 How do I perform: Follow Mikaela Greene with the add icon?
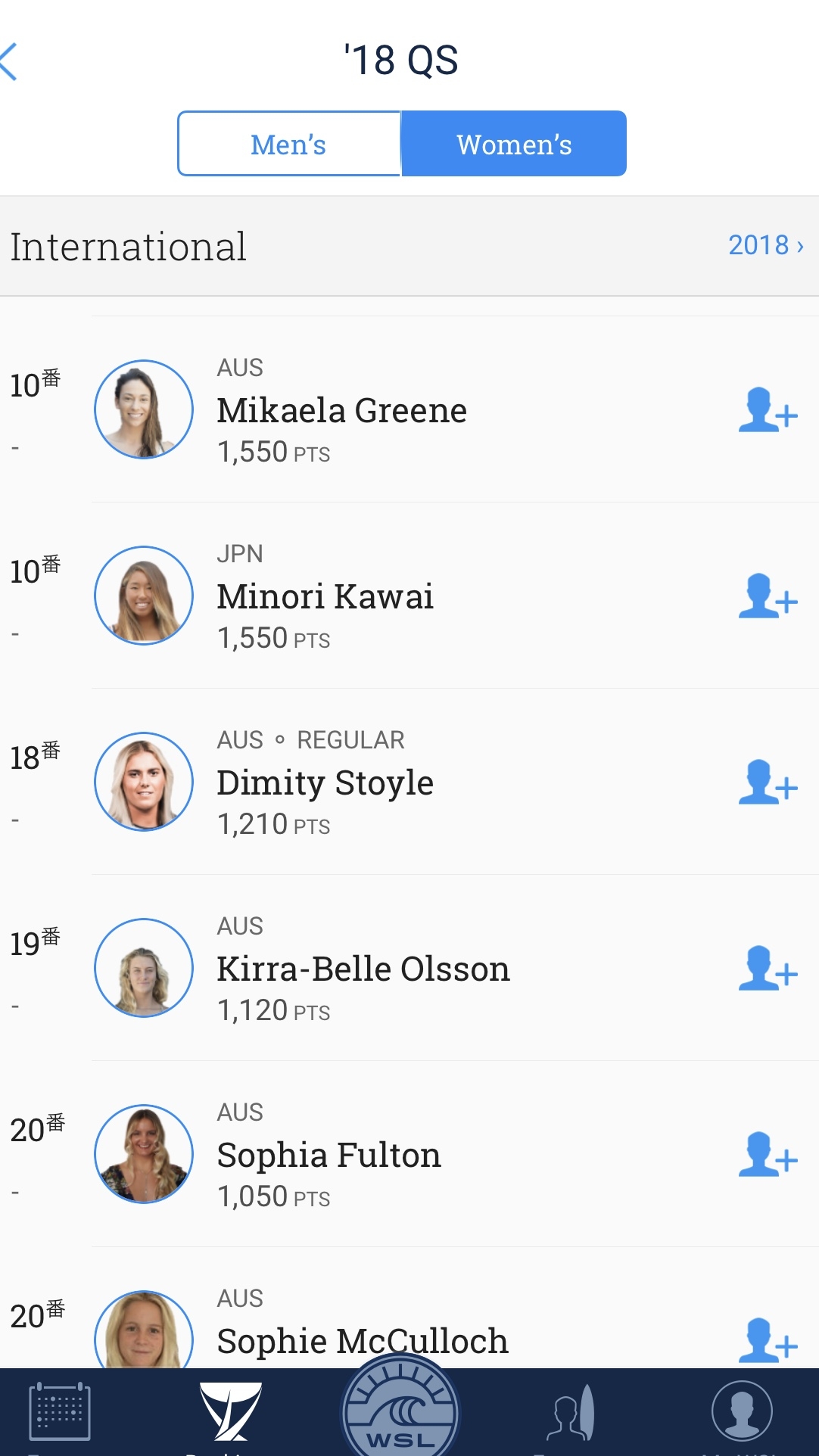pyautogui.click(x=768, y=410)
